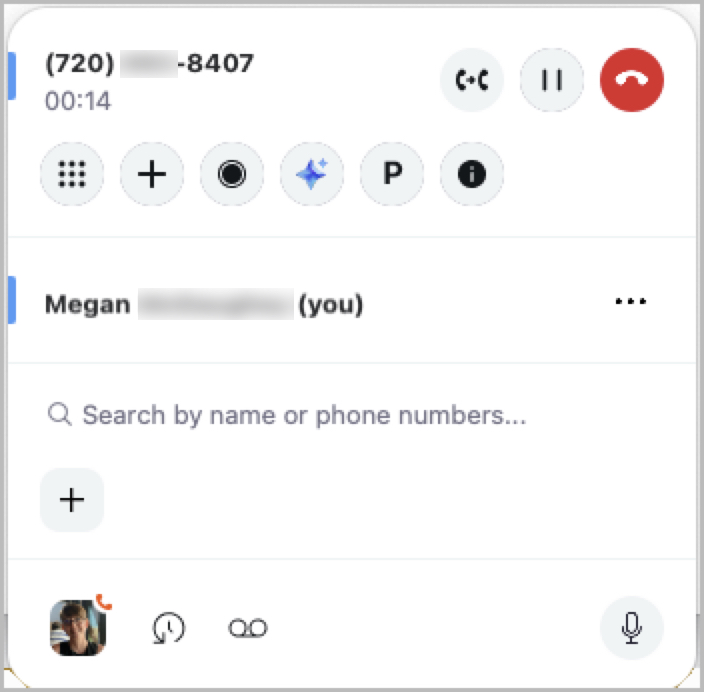Open the AI sparkle assistant
Image resolution: width=704 pixels, height=692 pixels.
click(312, 175)
